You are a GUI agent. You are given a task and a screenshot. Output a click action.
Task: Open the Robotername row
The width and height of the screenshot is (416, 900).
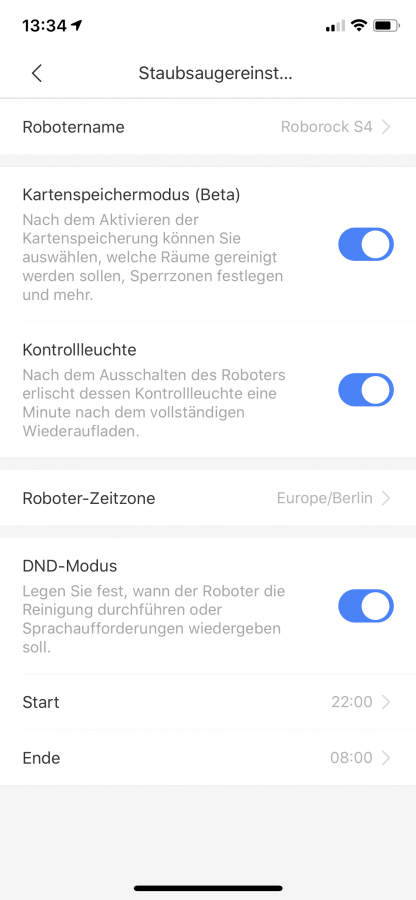[x=208, y=127]
